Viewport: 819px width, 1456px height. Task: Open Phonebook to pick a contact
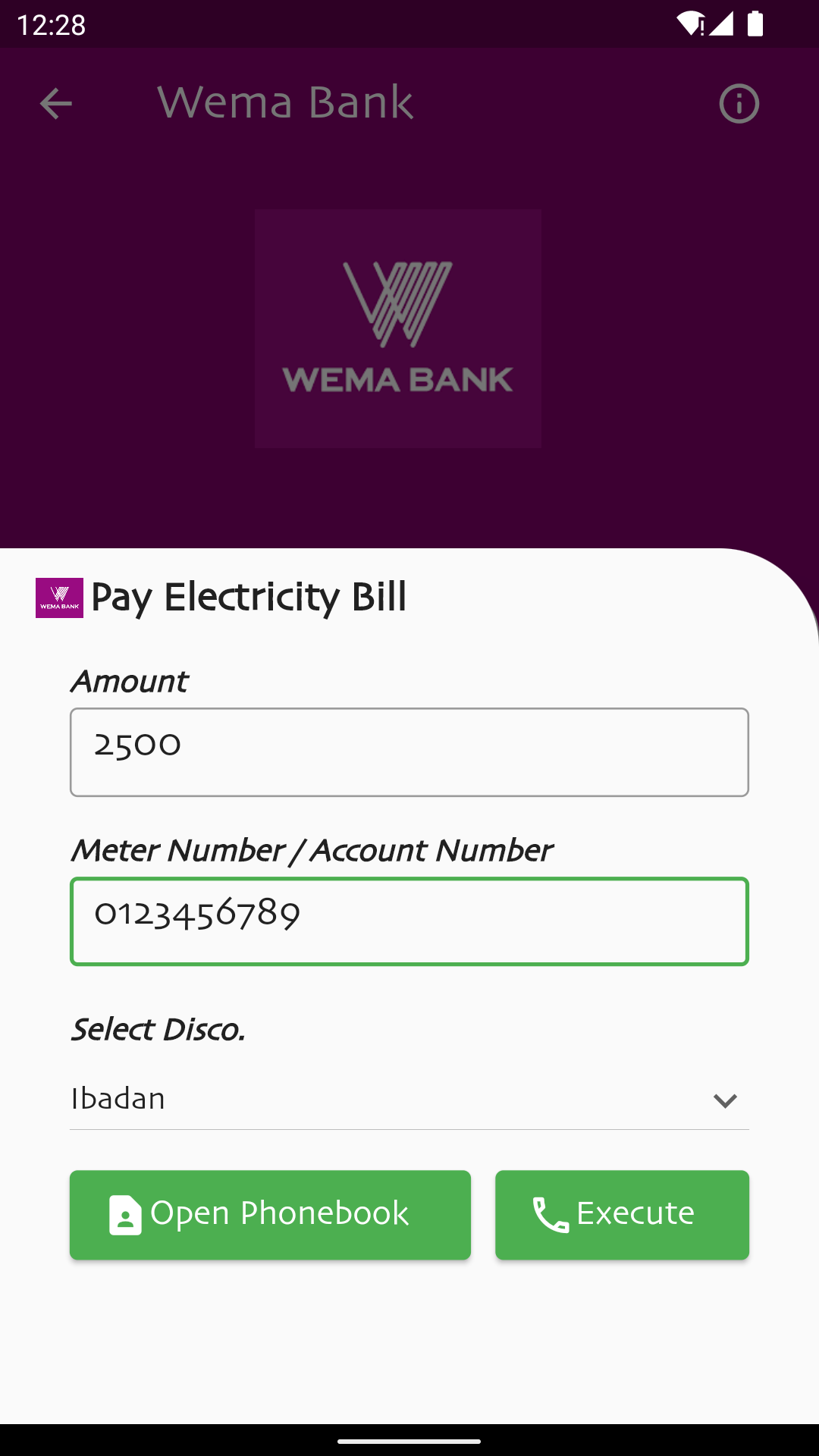click(270, 1215)
